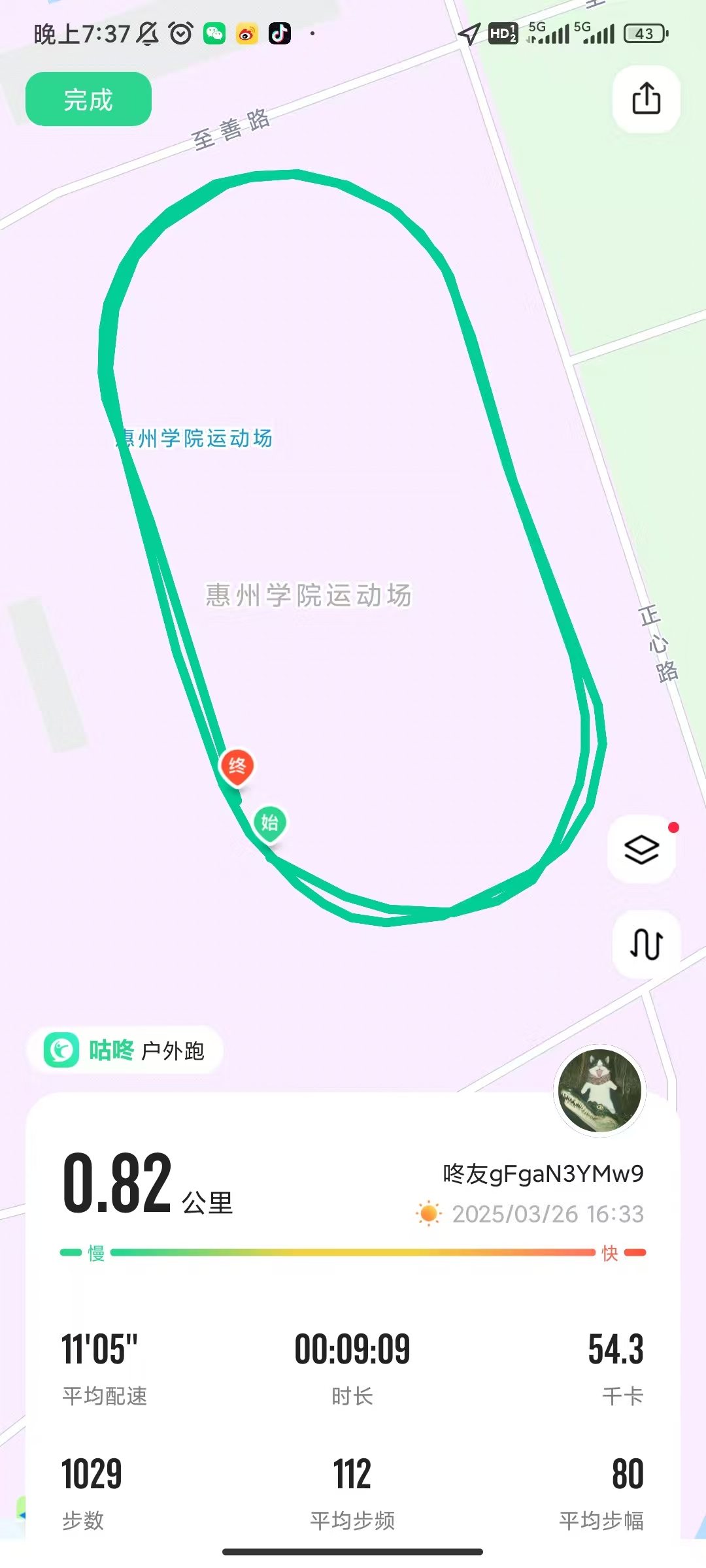Open the map layers options

(x=641, y=849)
